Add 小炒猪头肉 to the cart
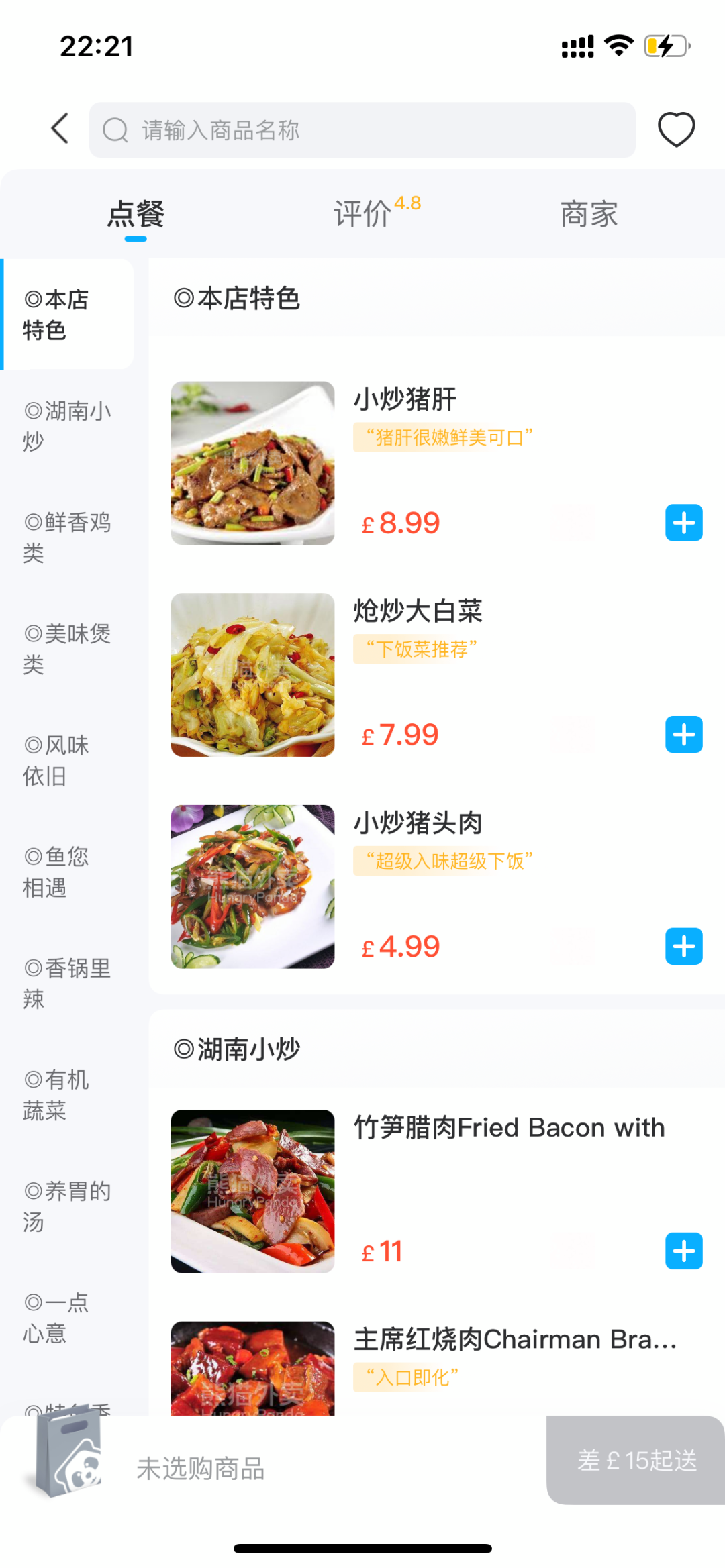The width and height of the screenshot is (725, 1568). [x=683, y=947]
